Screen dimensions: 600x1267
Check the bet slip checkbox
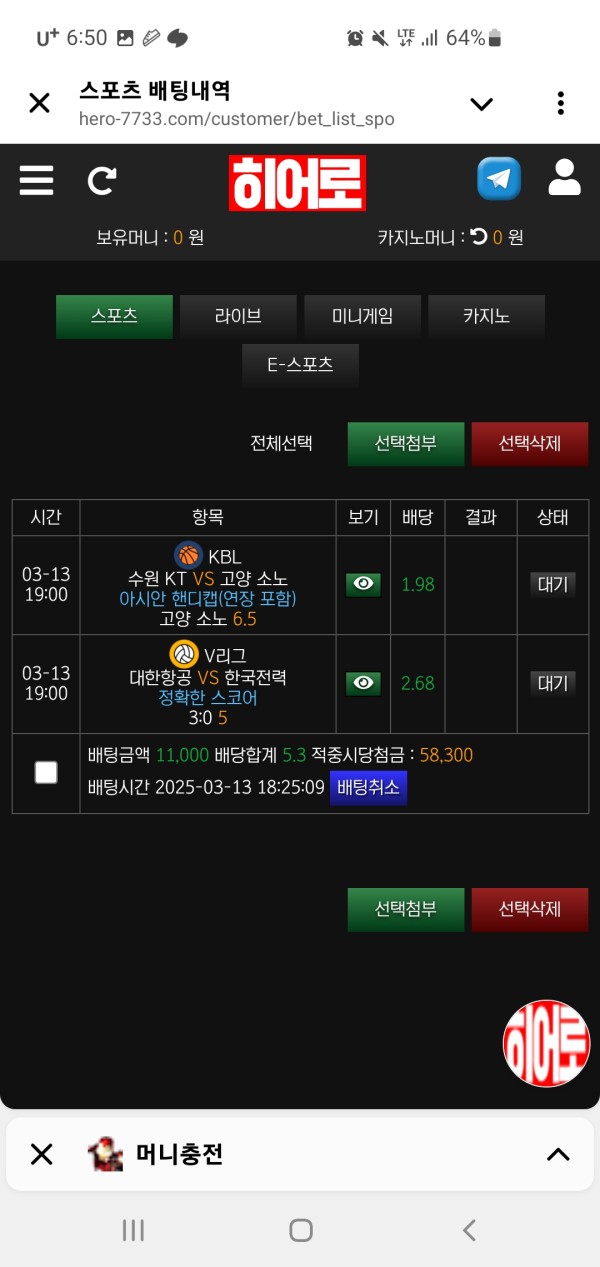46,772
